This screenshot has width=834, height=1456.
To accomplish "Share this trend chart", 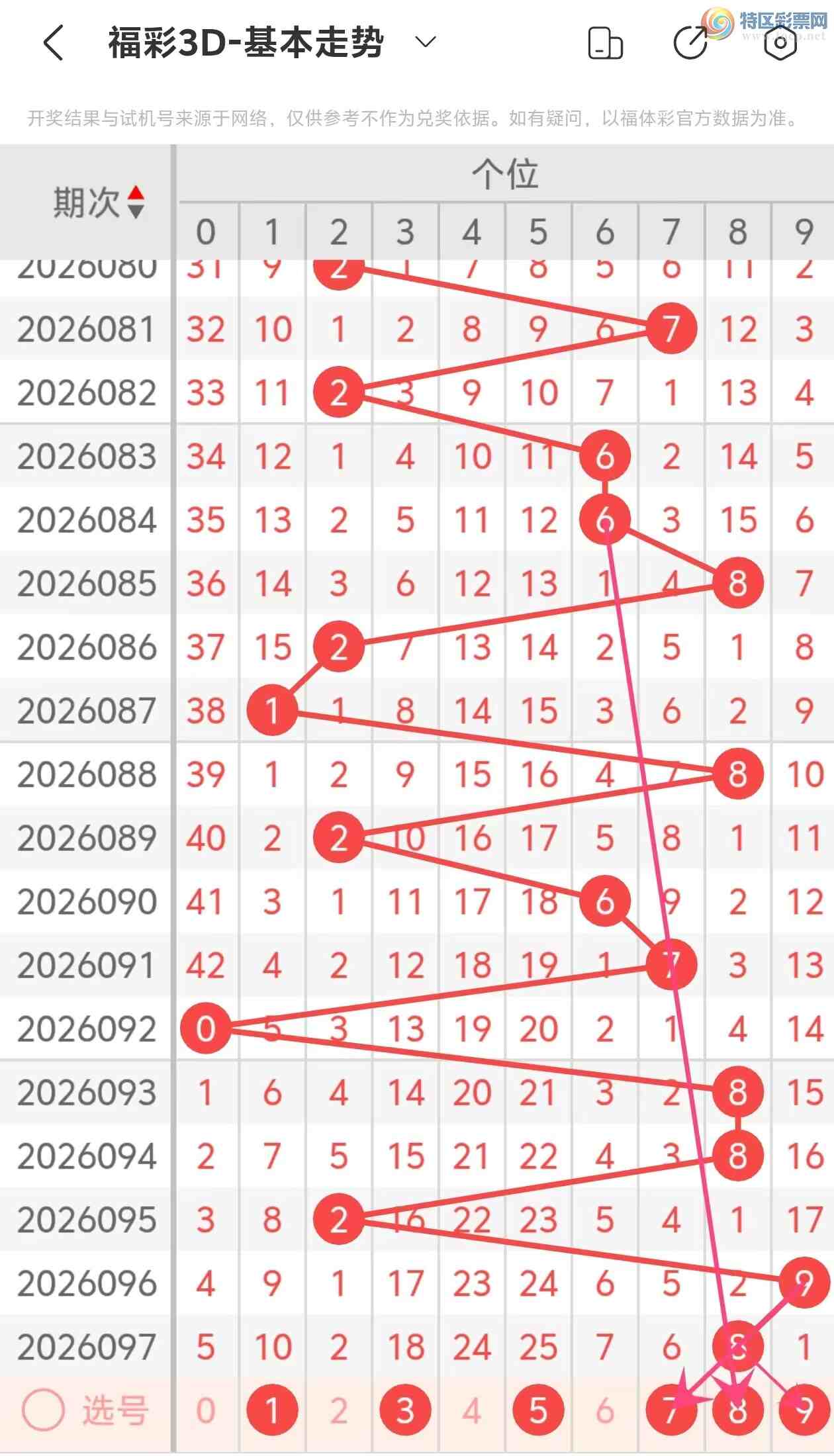I will (x=690, y=44).
